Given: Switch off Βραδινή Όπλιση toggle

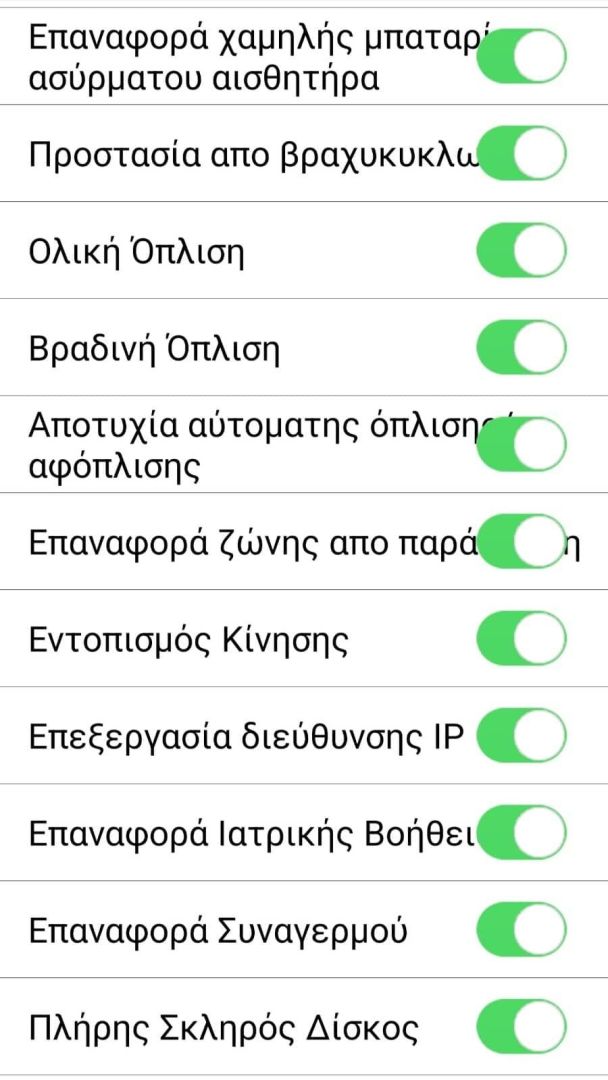Looking at the screenshot, I should tap(521, 347).
